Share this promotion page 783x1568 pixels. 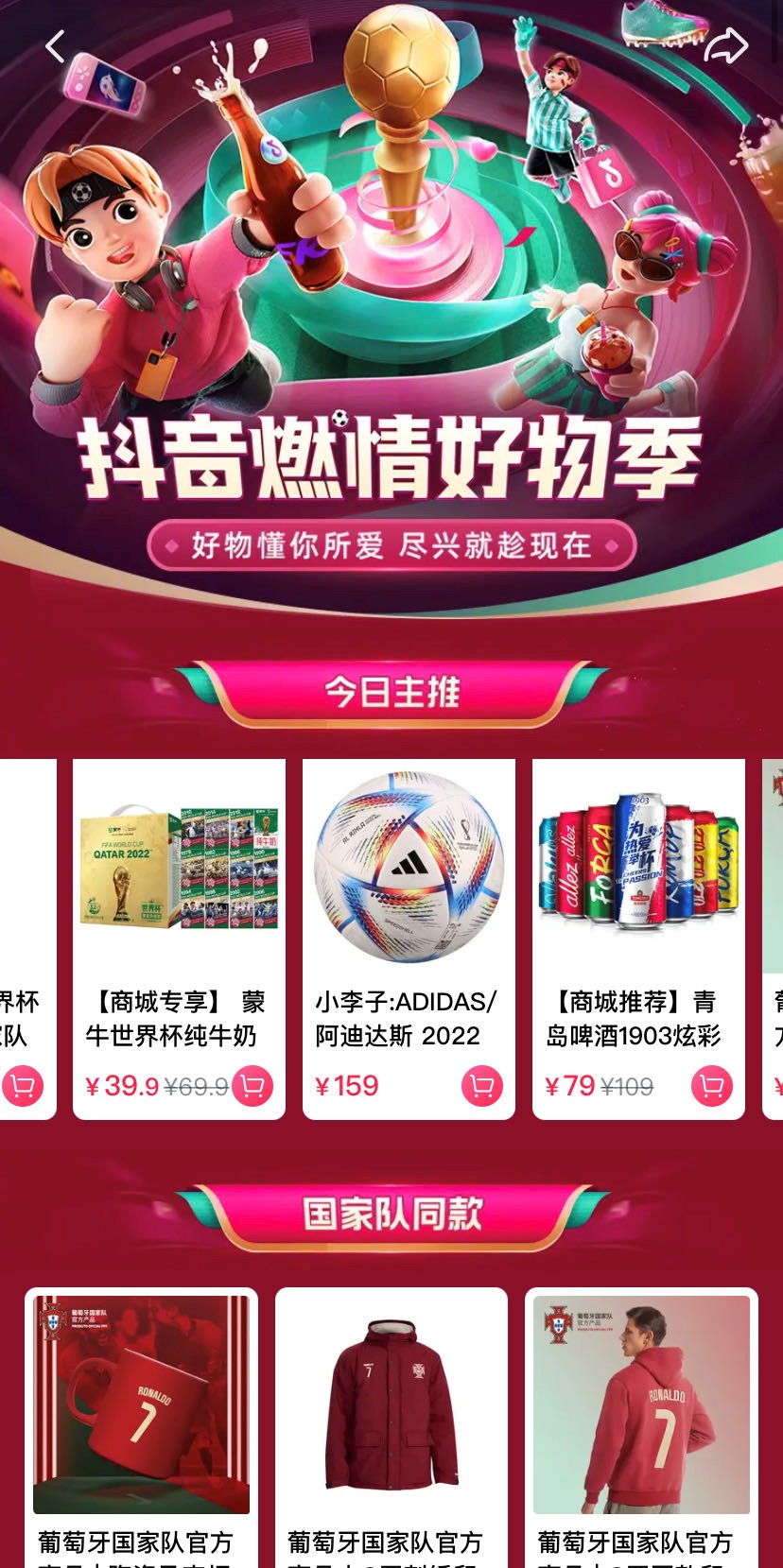pyautogui.click(x=726, y=46)
